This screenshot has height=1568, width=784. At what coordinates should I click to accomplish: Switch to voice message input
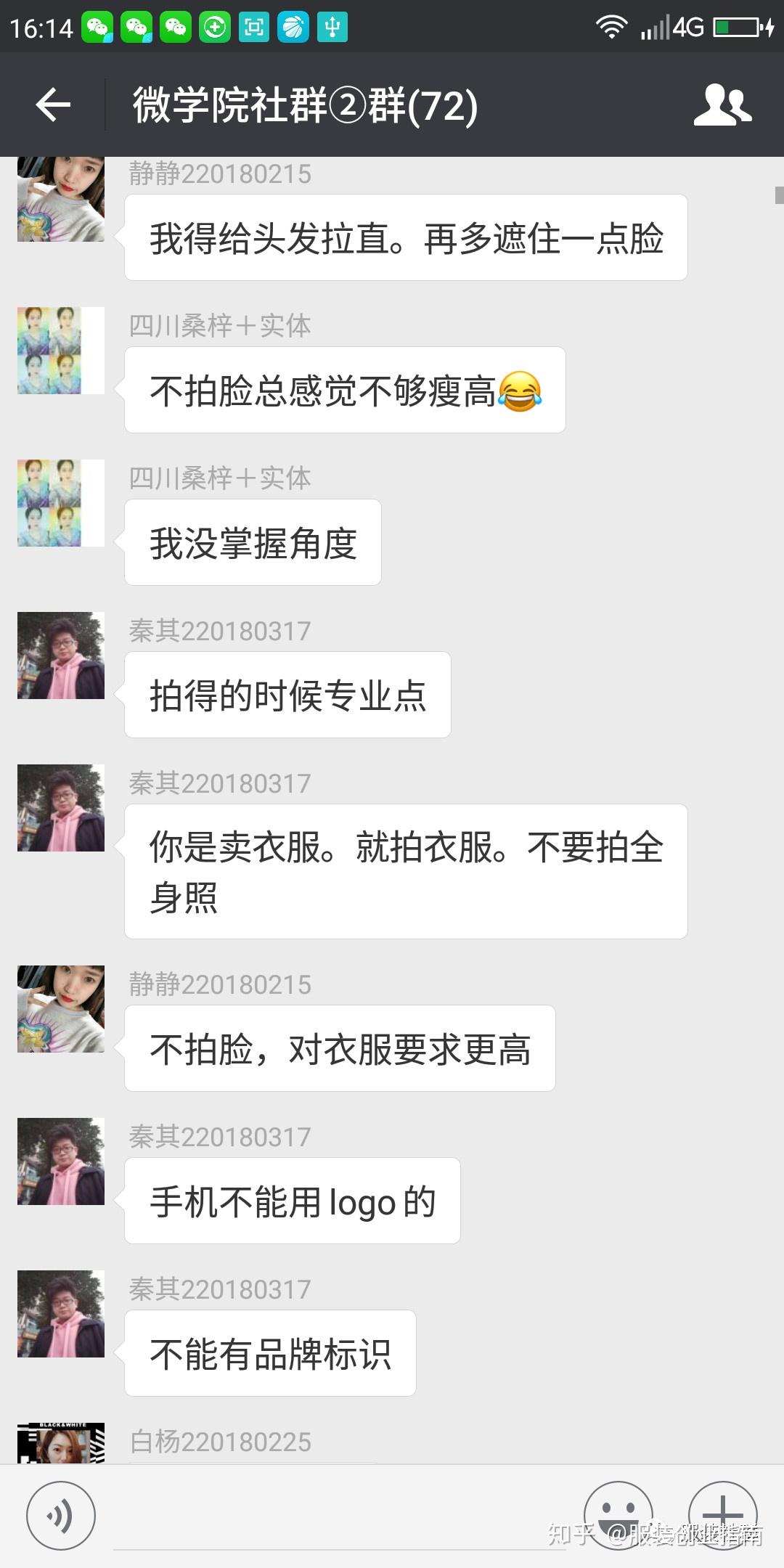[x=61, y=1516]
